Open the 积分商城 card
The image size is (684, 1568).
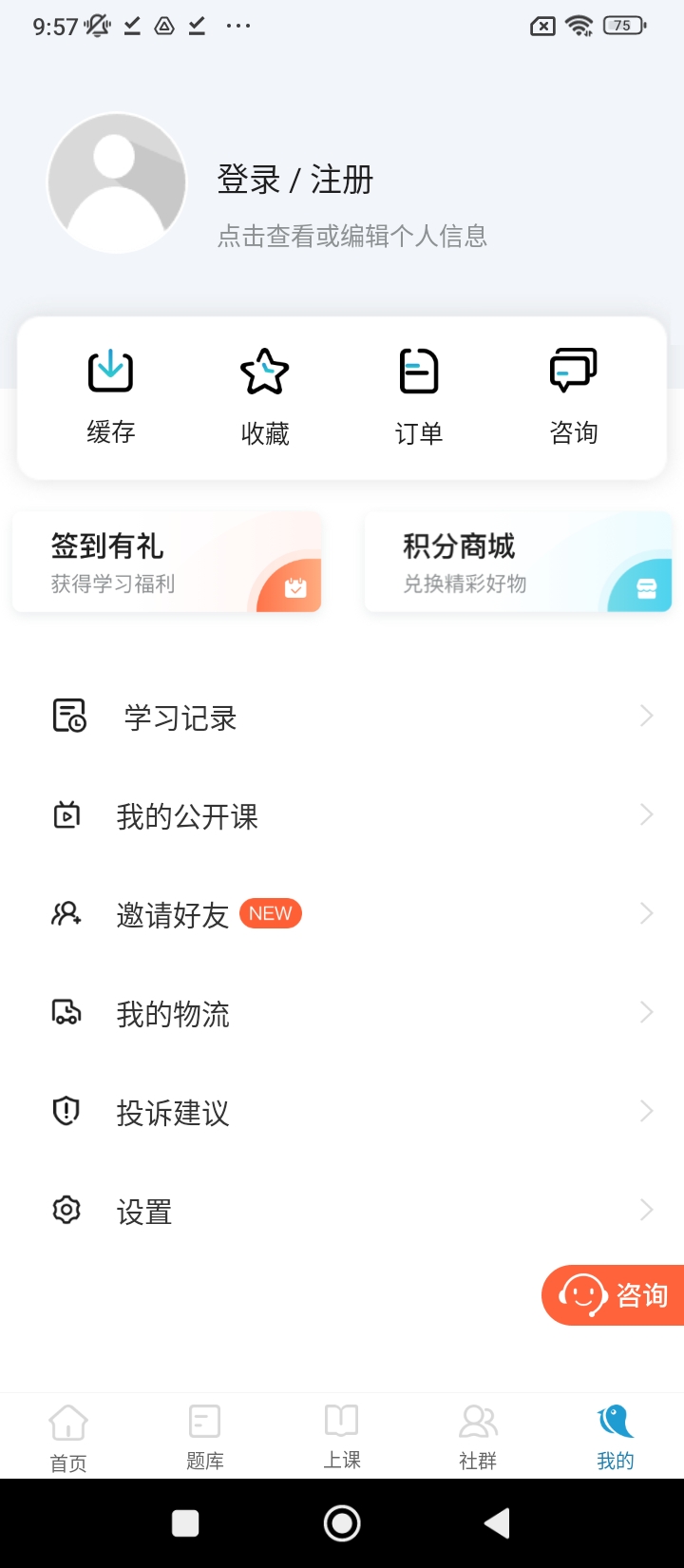tap(519, 562)
